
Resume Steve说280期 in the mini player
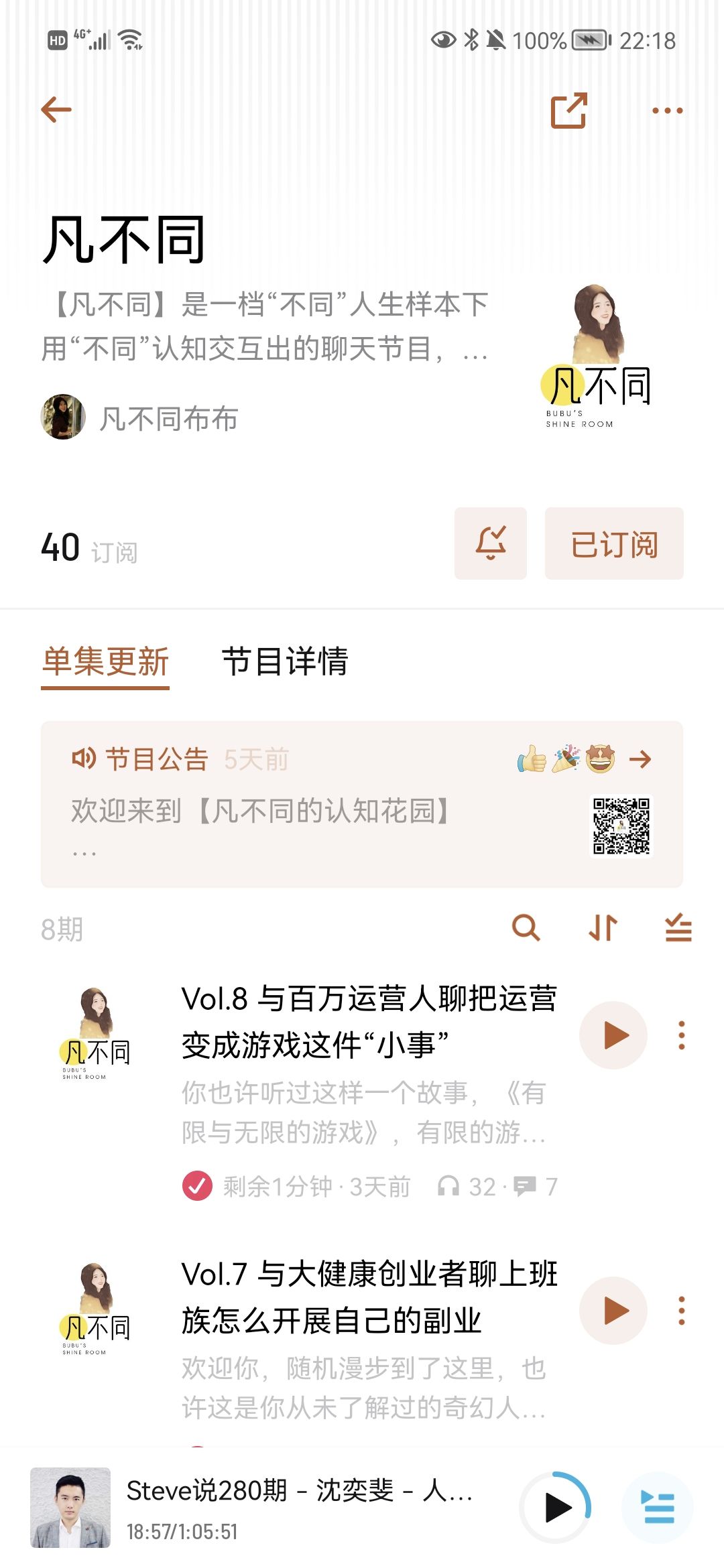pyautogui.click(x=556, y=1508)
